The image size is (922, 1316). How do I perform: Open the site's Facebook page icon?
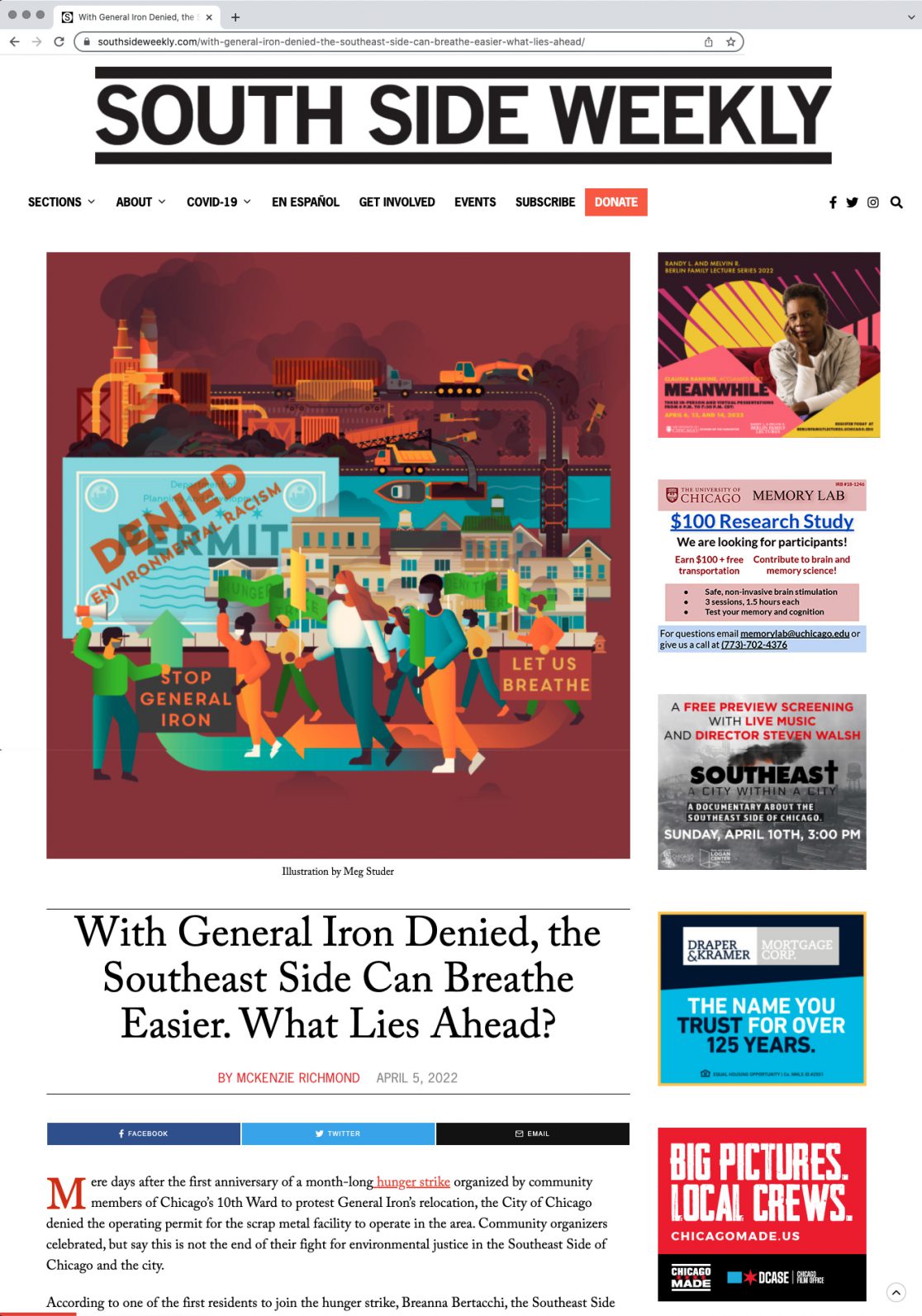(833, 202)
